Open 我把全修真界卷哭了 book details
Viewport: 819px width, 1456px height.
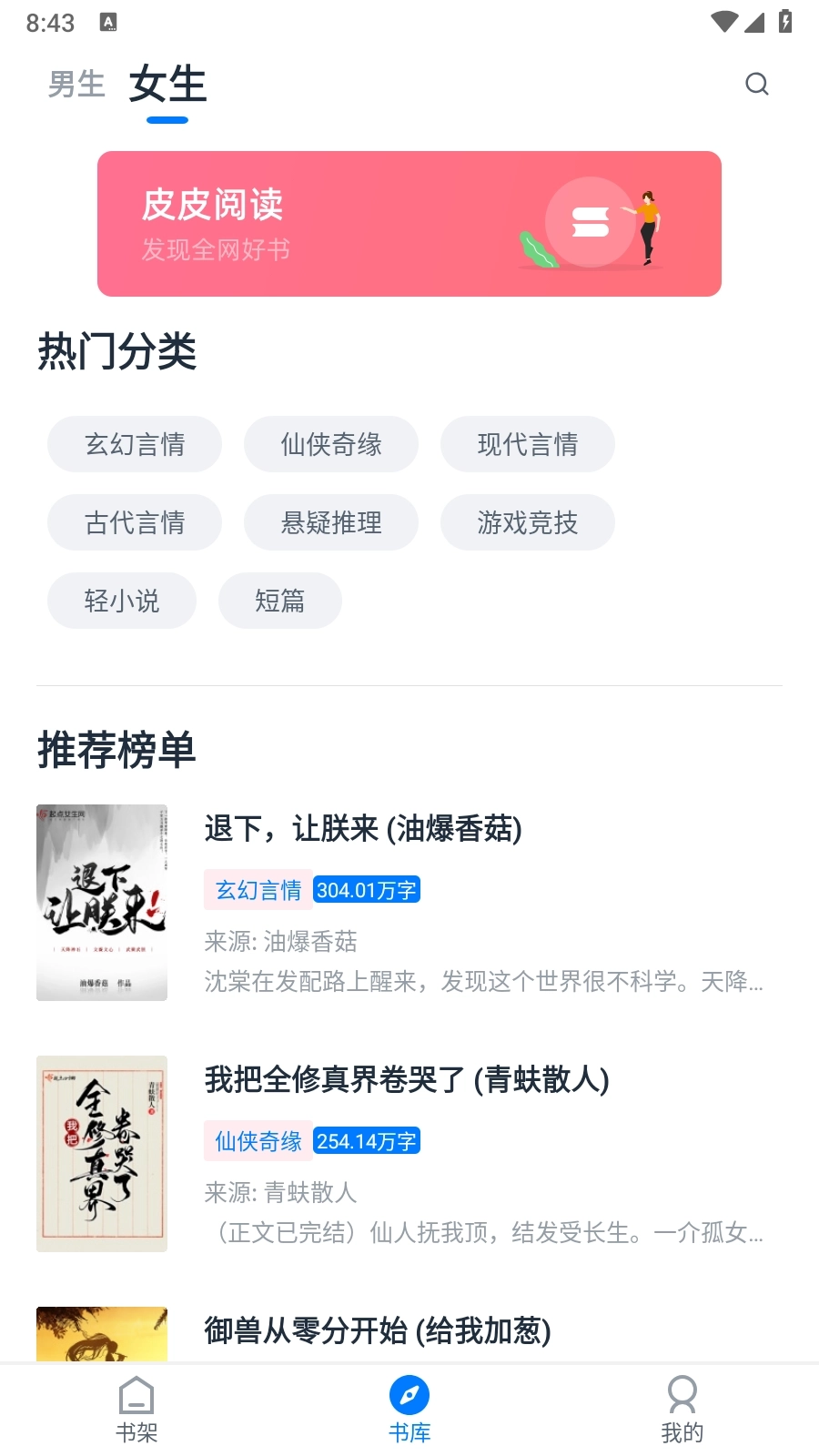tap(407, 1082)
